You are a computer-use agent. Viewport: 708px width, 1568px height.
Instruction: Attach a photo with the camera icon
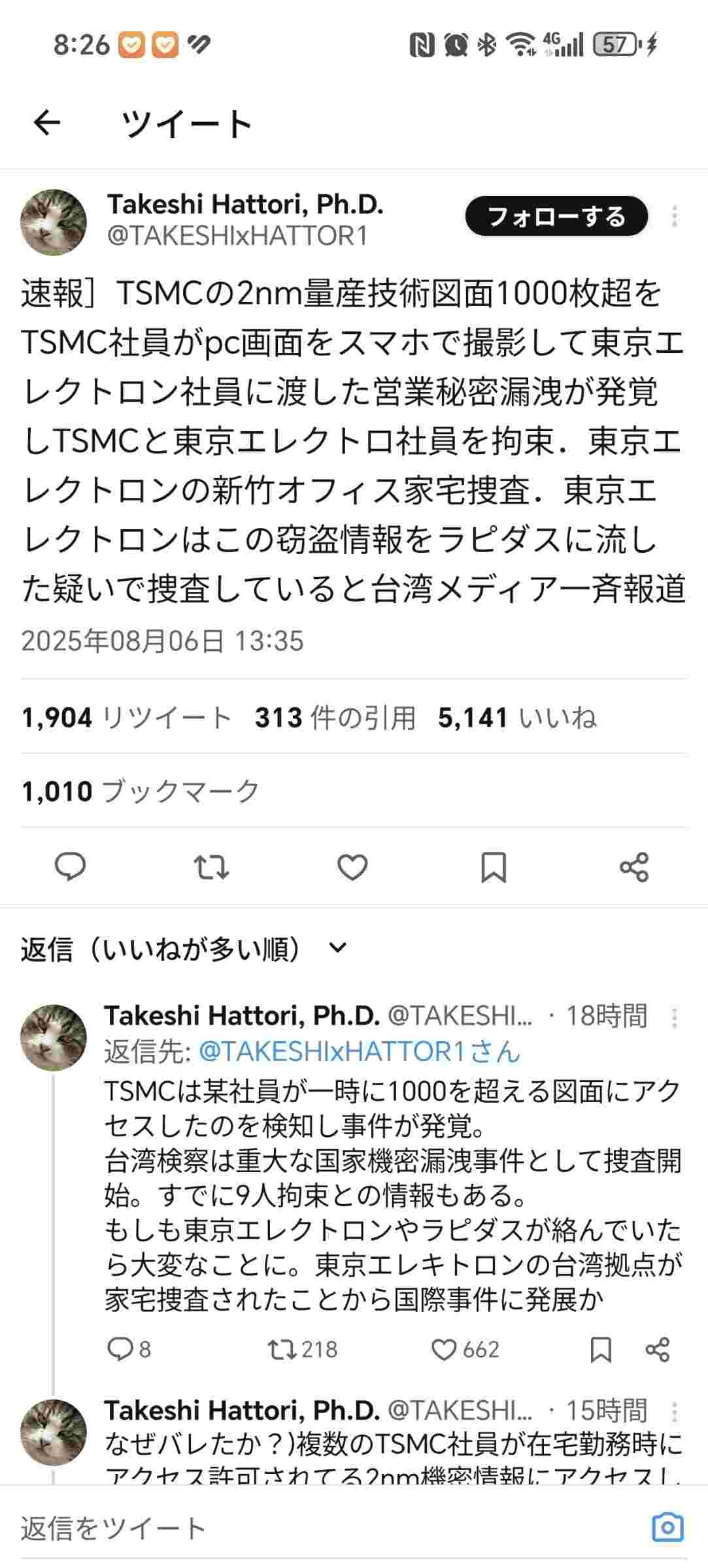point(667,1527)
